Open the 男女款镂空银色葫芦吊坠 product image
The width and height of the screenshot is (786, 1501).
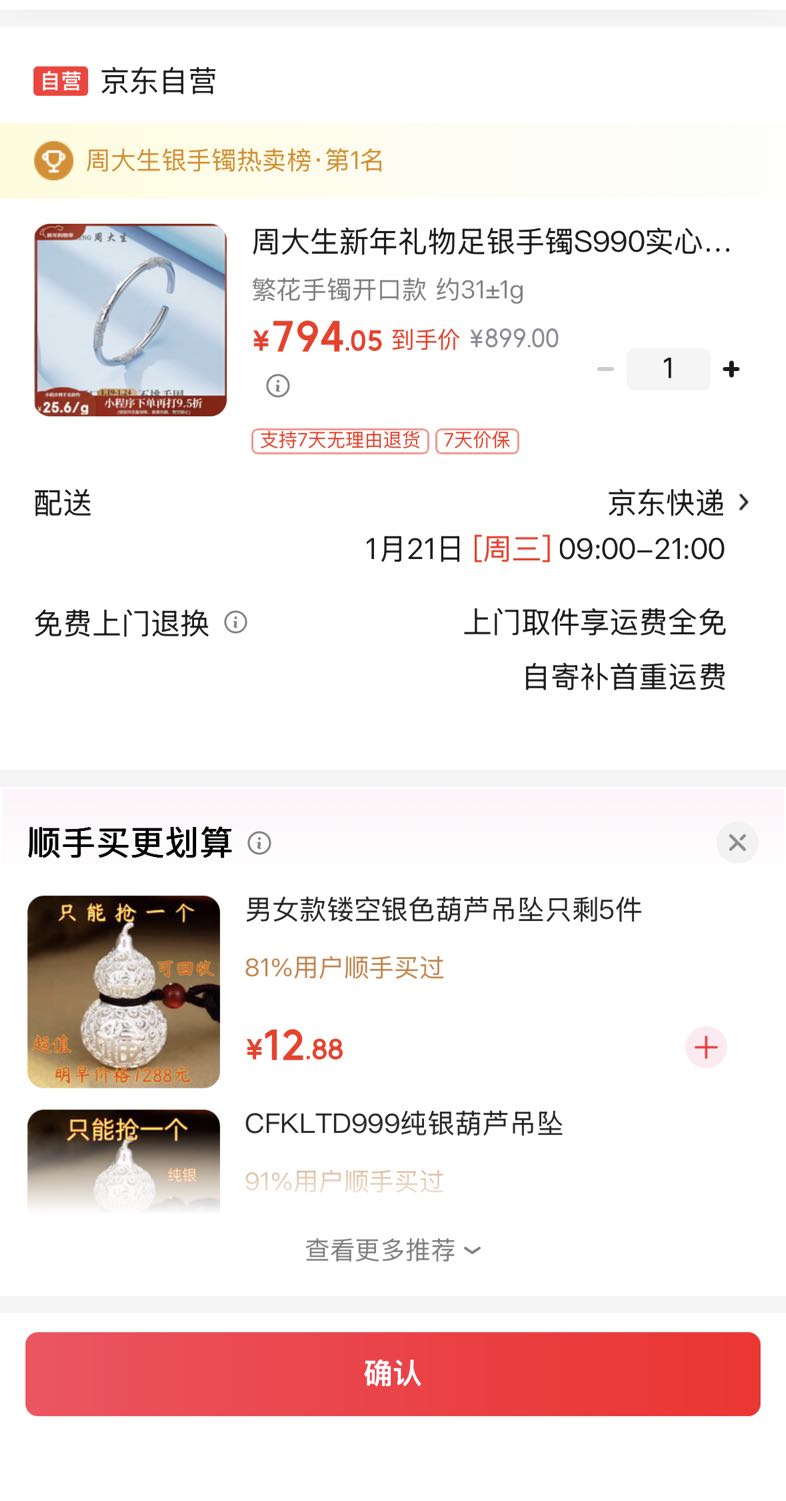click(x=124, y=991)
